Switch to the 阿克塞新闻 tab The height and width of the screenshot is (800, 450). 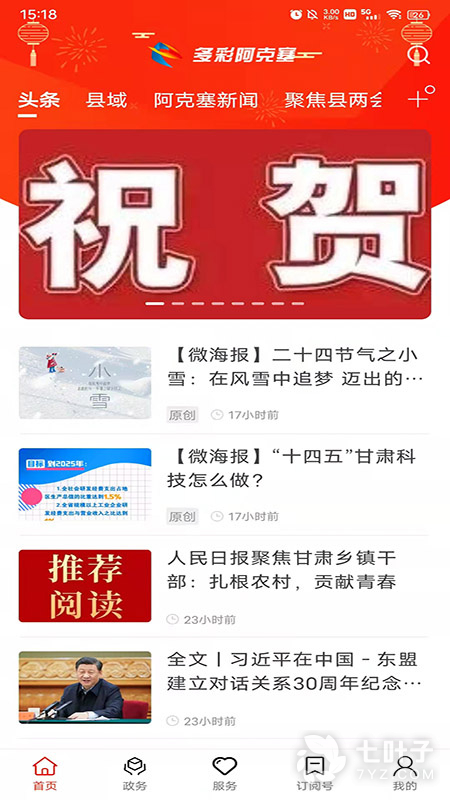[x=206, y=100]
